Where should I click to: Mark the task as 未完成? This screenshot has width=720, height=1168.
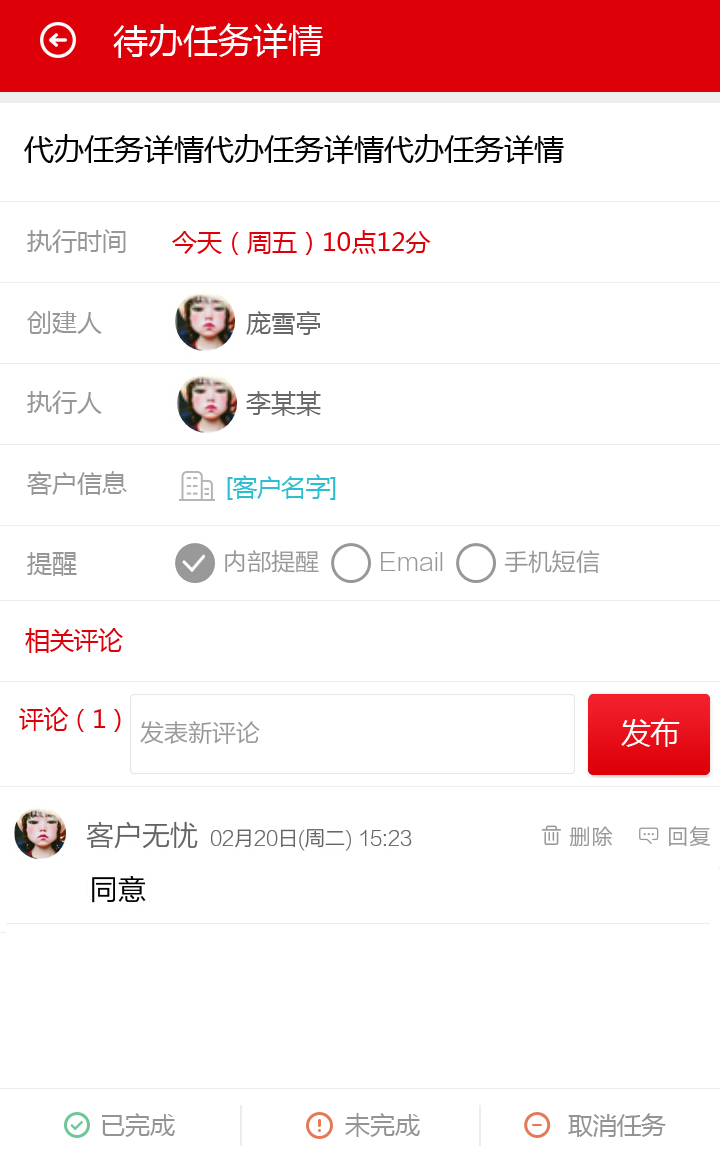pyautogui.click(x=362, y=1126)
